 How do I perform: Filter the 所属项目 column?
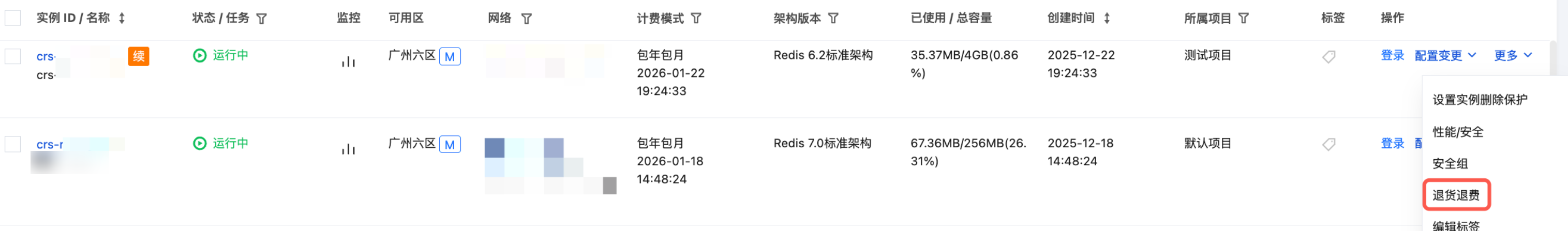[1244, 19]
